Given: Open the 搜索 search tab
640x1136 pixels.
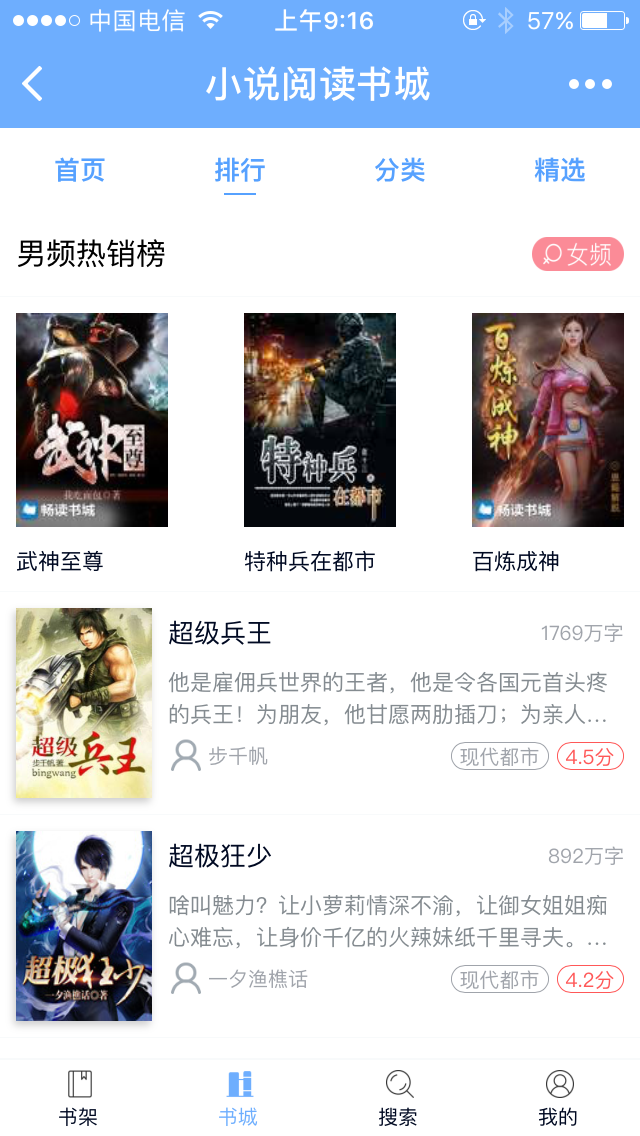Looking at the screenshot, I should coord(399,1097).
